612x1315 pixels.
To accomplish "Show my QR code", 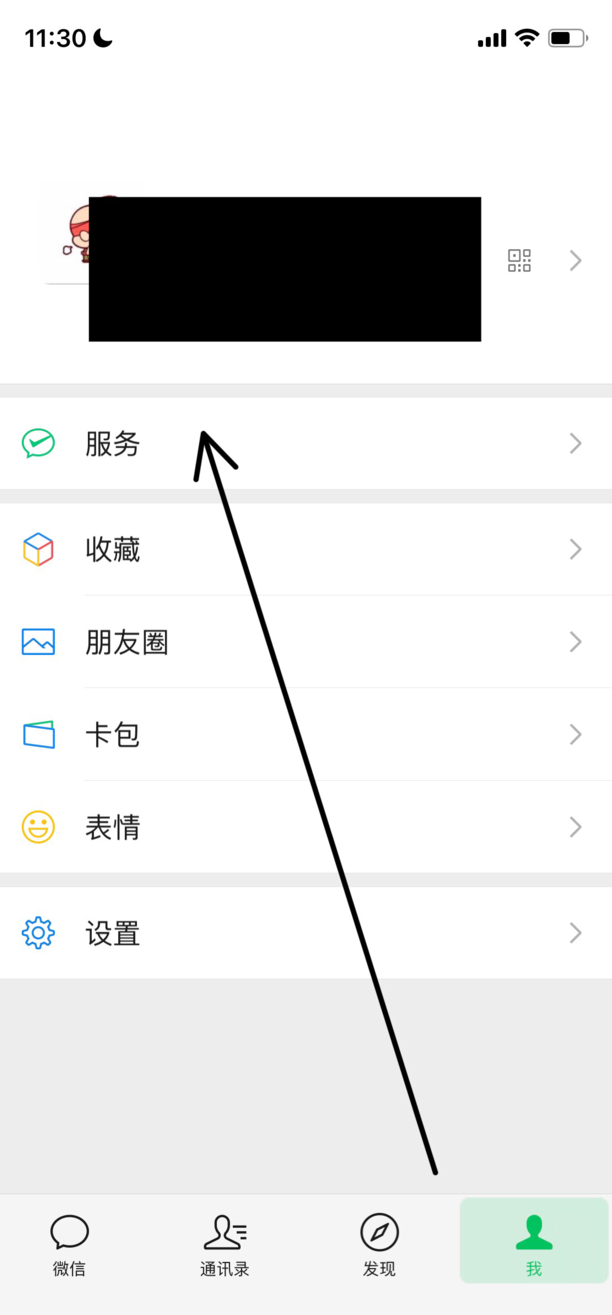I will tap(519, 261).
